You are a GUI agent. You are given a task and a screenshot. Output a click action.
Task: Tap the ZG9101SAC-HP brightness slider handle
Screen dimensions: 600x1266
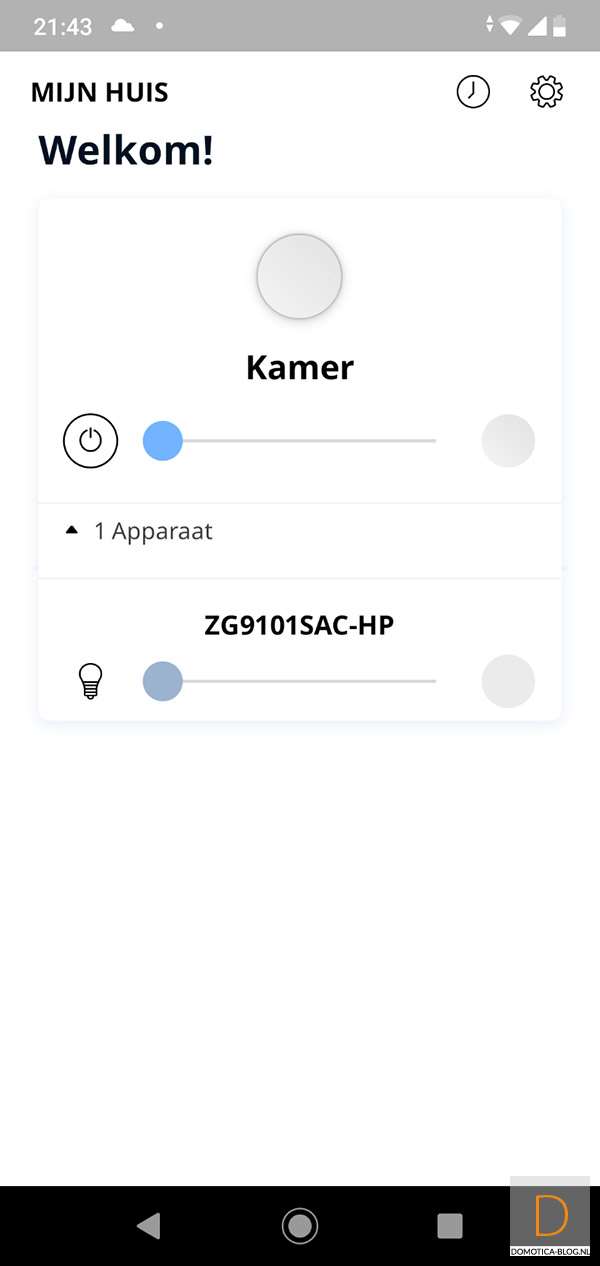(x=163, y=681)
